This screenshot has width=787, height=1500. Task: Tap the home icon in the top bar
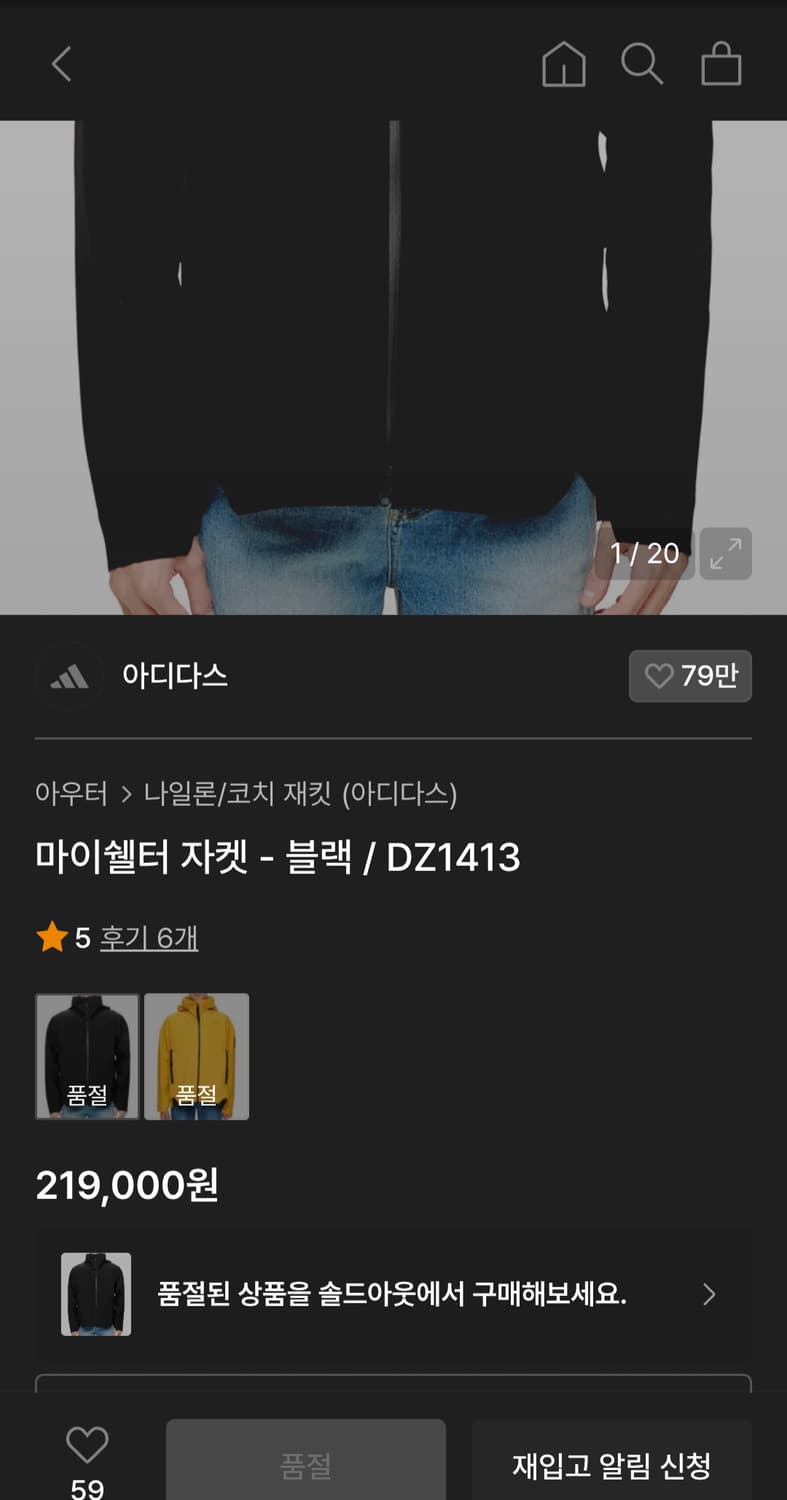tap(563, 63)
